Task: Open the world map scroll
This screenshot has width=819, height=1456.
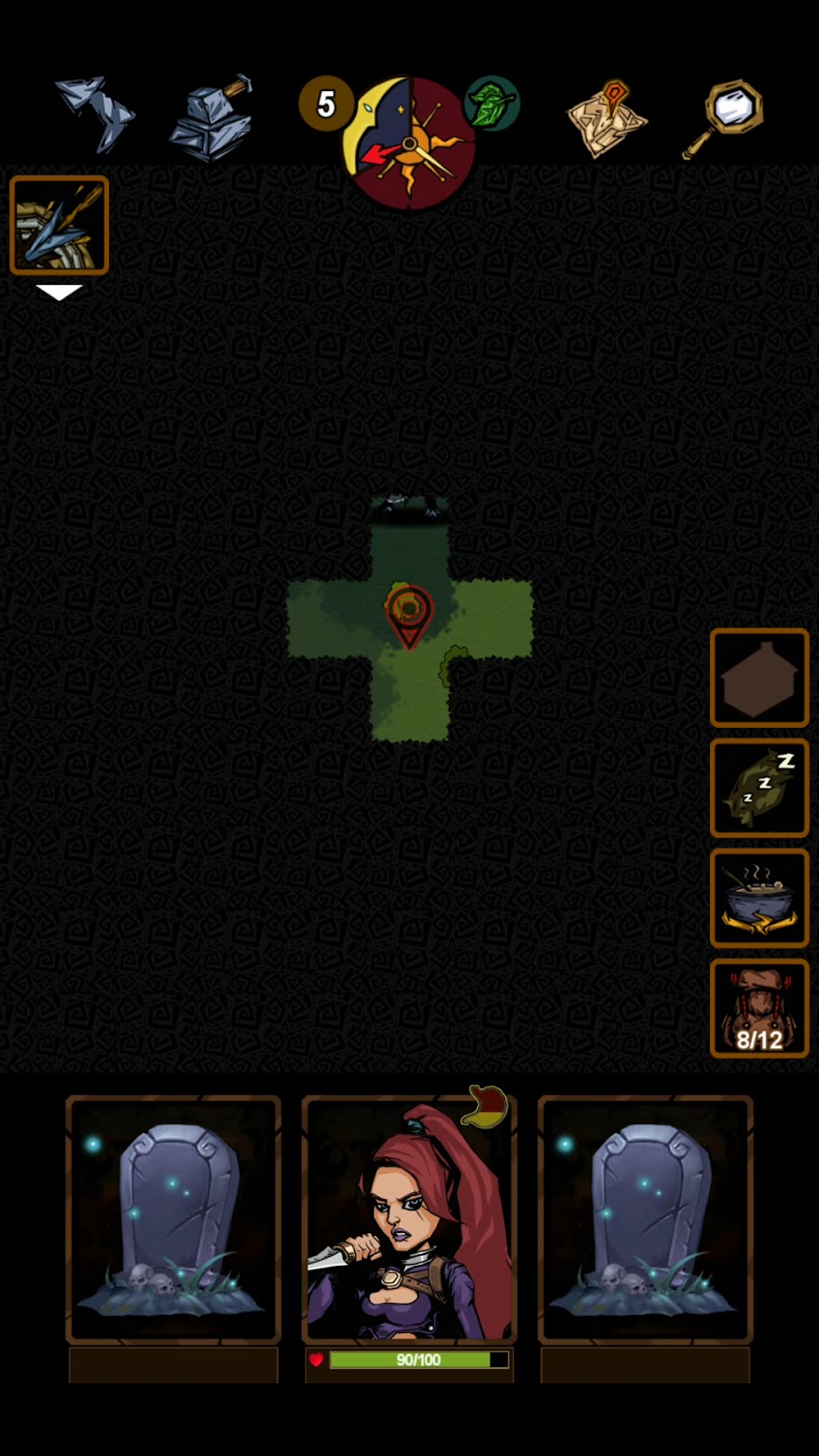Action: (606, 118)
